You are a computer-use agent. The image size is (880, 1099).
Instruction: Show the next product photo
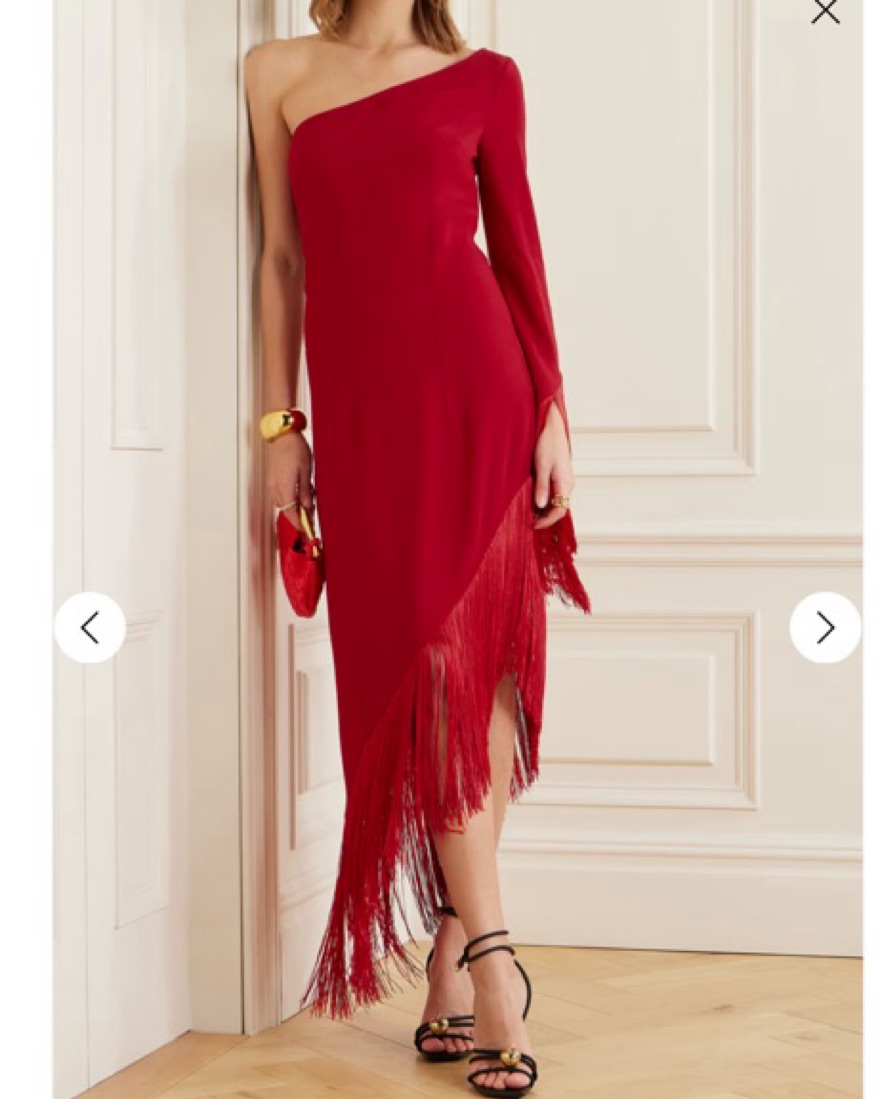[x=824, y=628]
